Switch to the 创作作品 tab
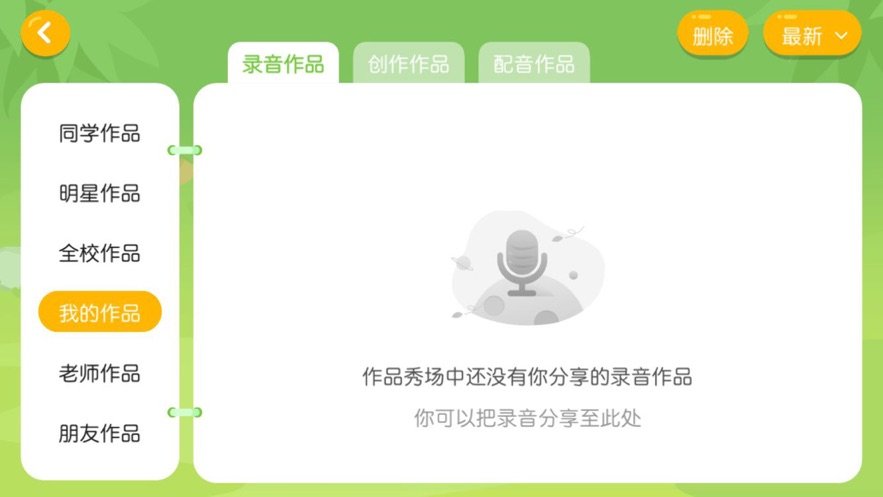This screenshot has height=497, width=883. pyautogui.click(x=408, y=64)
